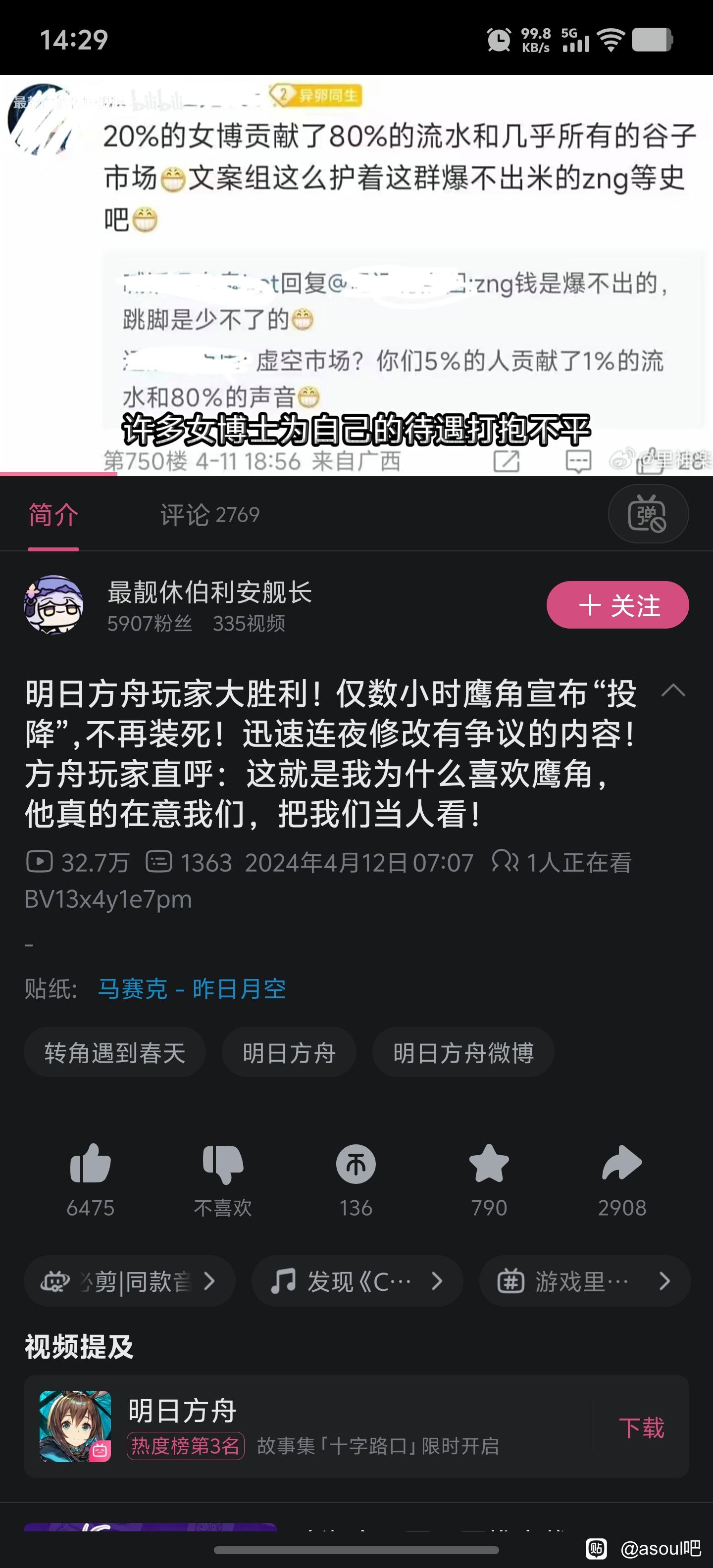Select the 转角遇到春天 tag
The height and width of the screenshot is (1568, 713).
point(114,1052)
